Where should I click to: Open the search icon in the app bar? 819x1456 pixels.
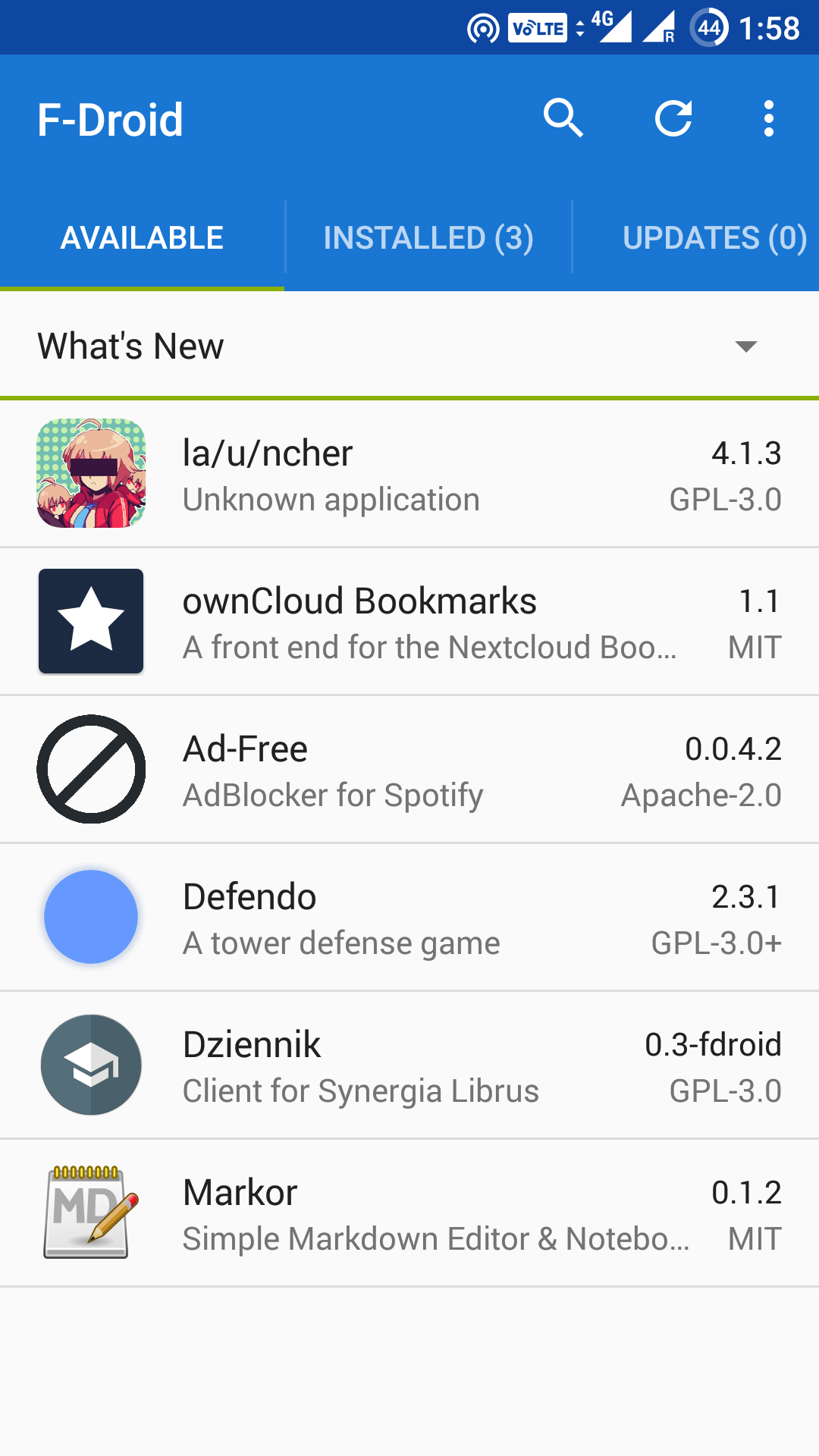point(563,118)
